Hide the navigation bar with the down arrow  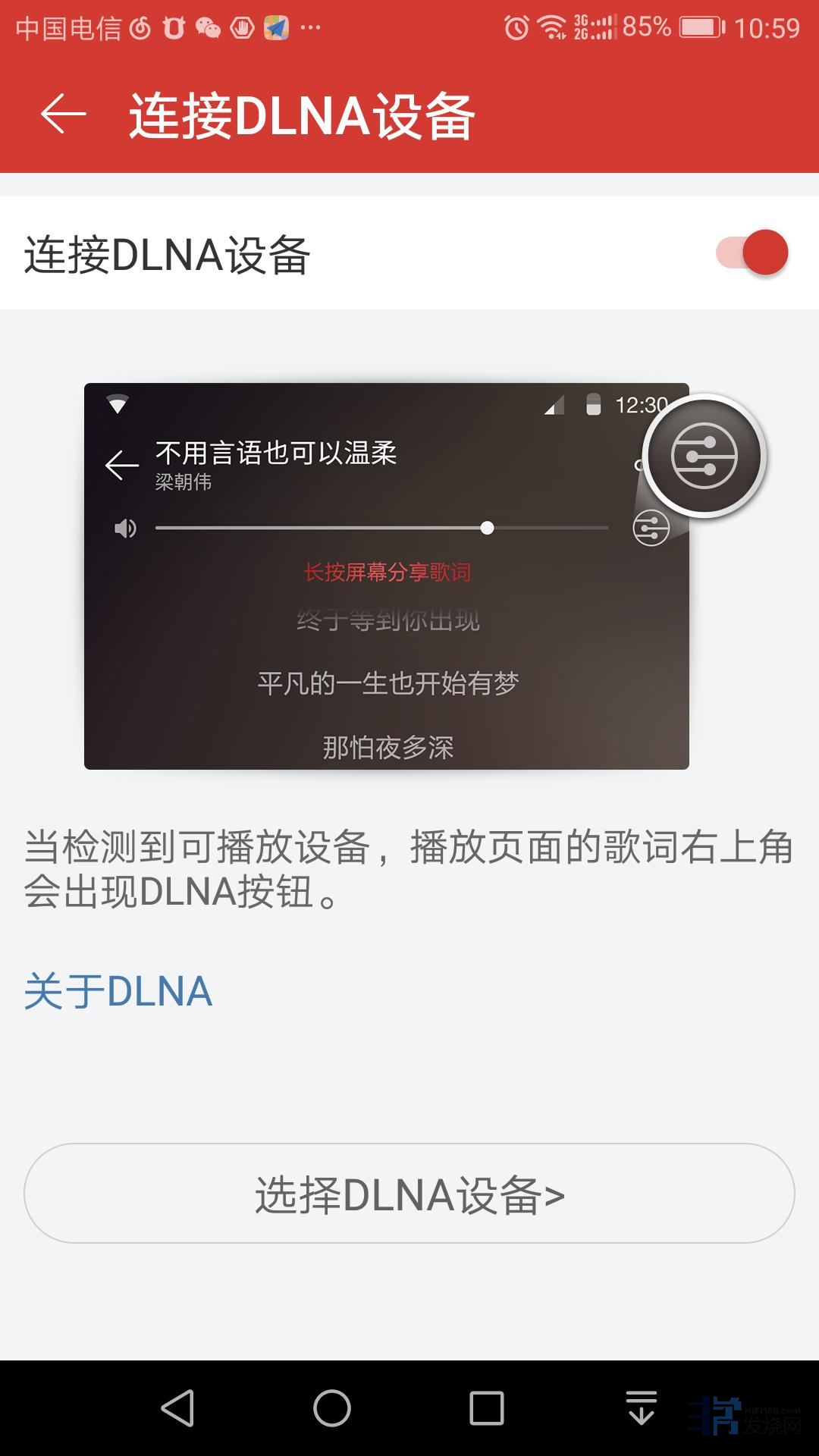pos(642,1409)
